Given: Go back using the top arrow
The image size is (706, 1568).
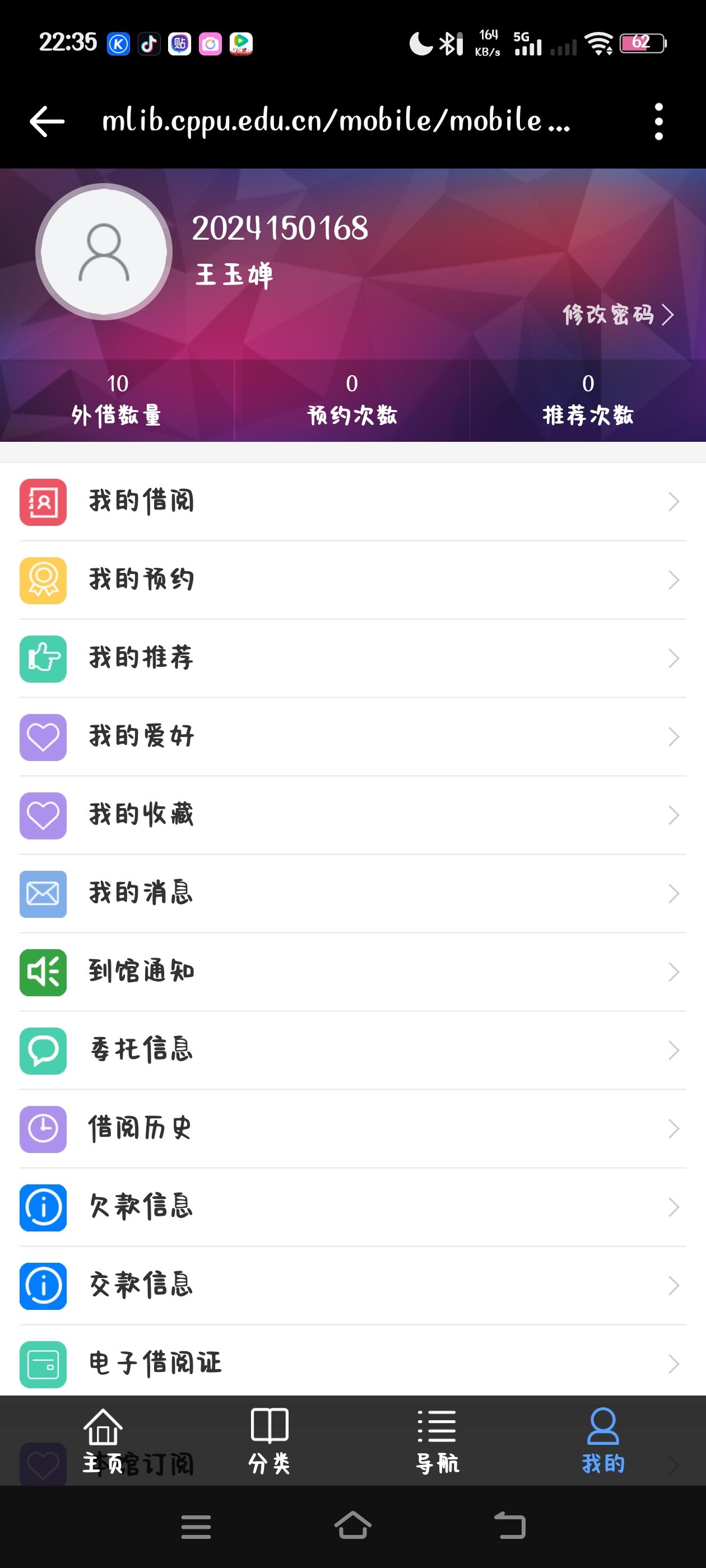Looking at the screenshot, I should pos(47,121).
